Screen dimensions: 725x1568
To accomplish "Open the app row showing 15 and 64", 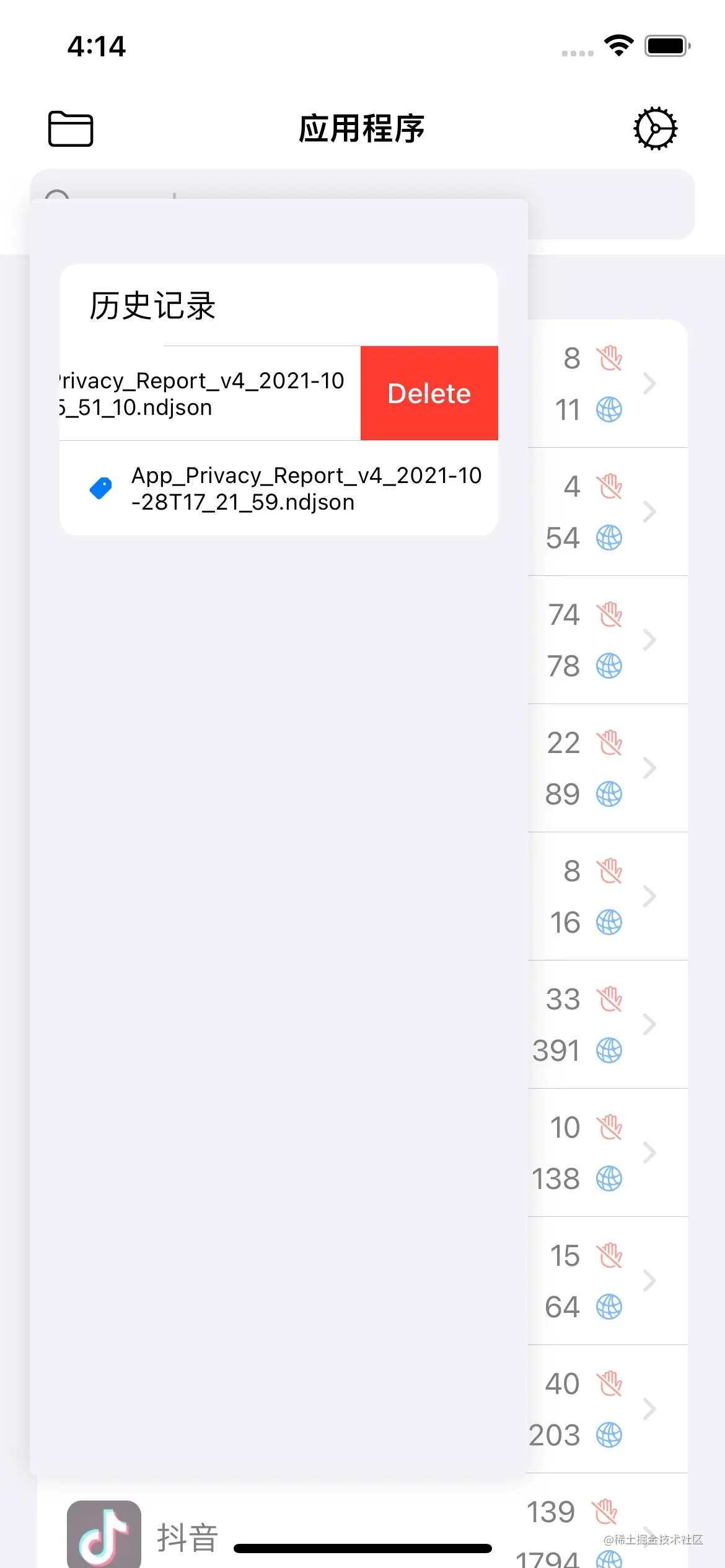I will click(x=608, y=1281).
